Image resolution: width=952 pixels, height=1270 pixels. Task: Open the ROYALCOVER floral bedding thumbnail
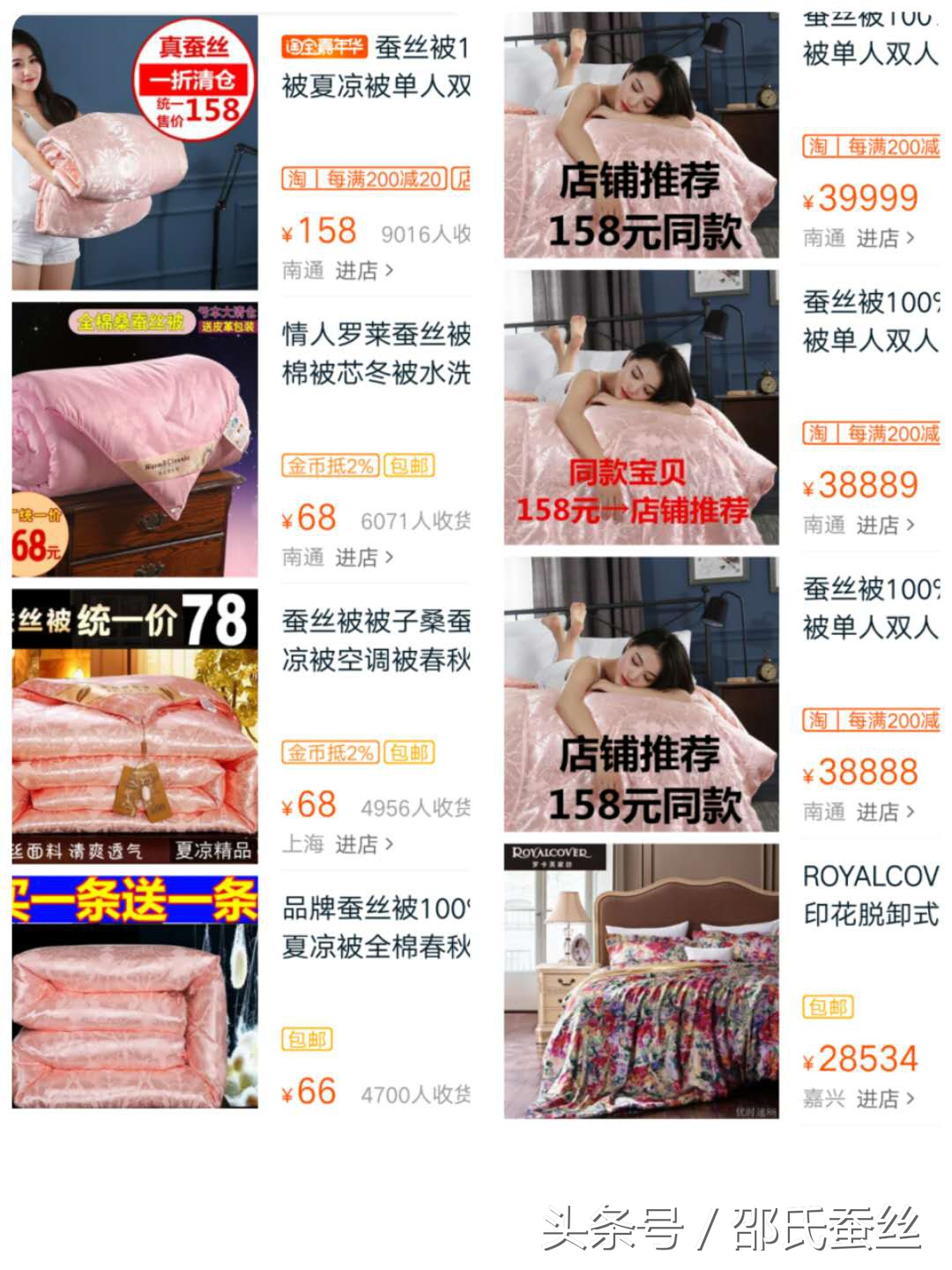point(640,979)
